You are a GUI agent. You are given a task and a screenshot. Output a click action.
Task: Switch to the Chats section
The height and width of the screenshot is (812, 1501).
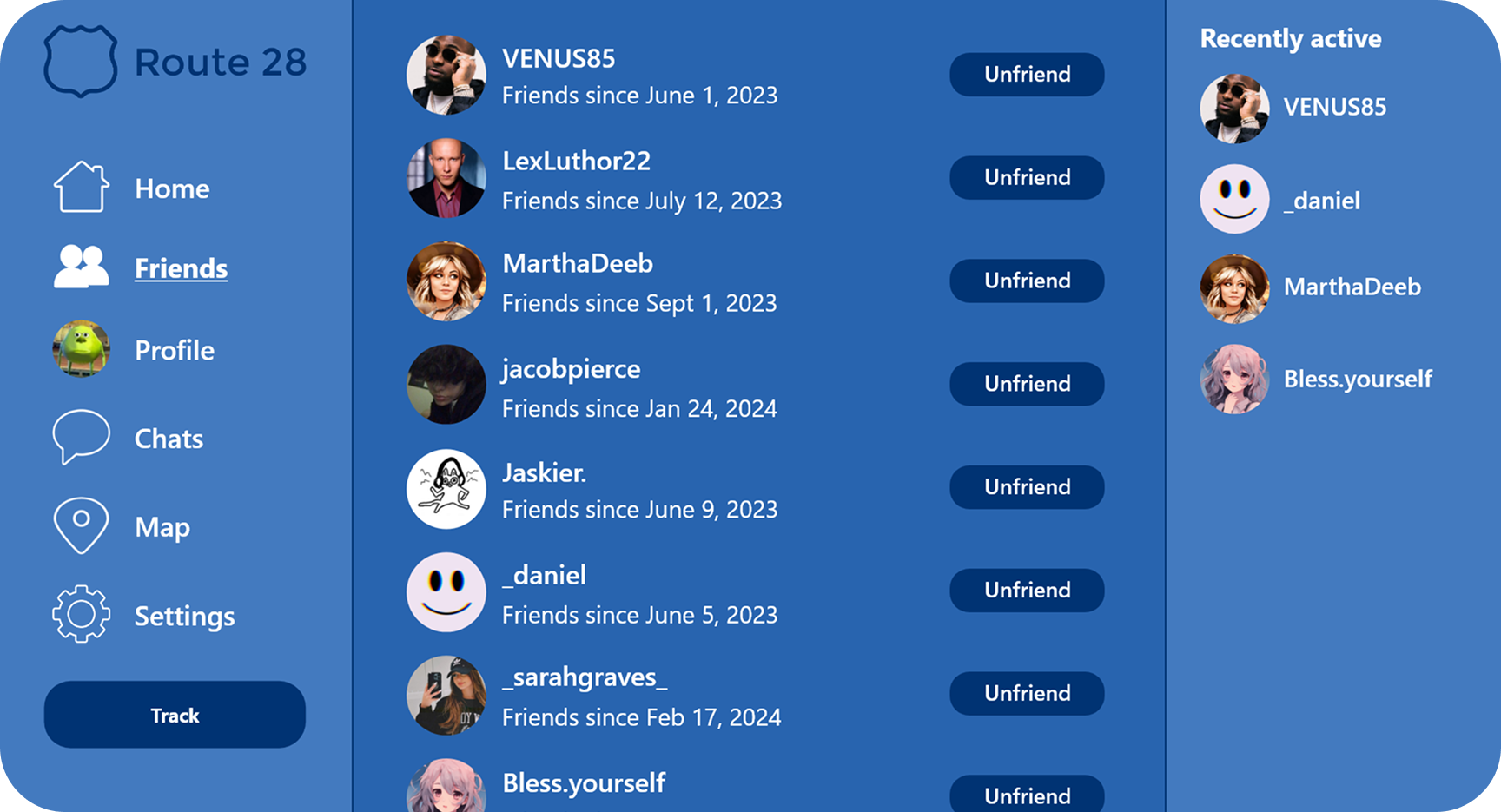(x=169, y=439)
